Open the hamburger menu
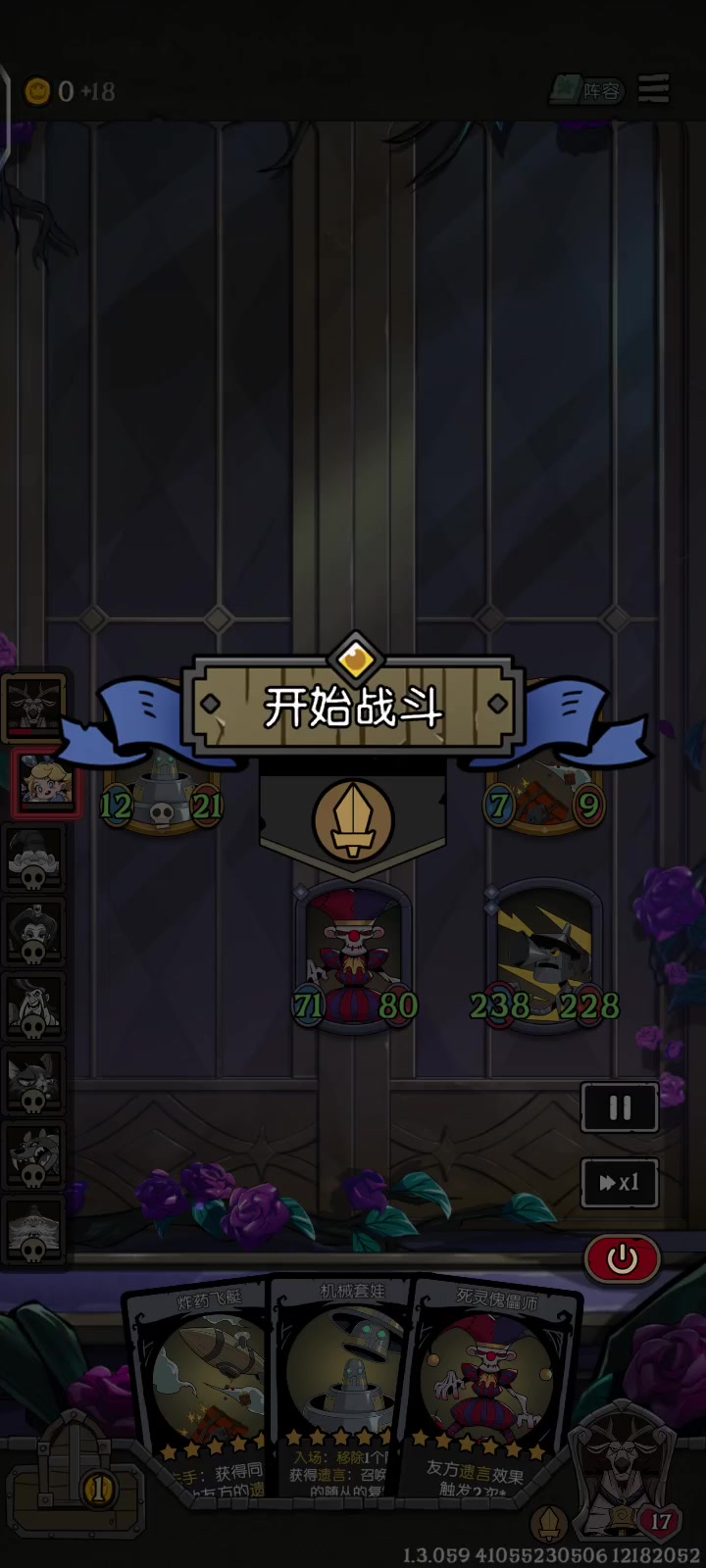 654,89
